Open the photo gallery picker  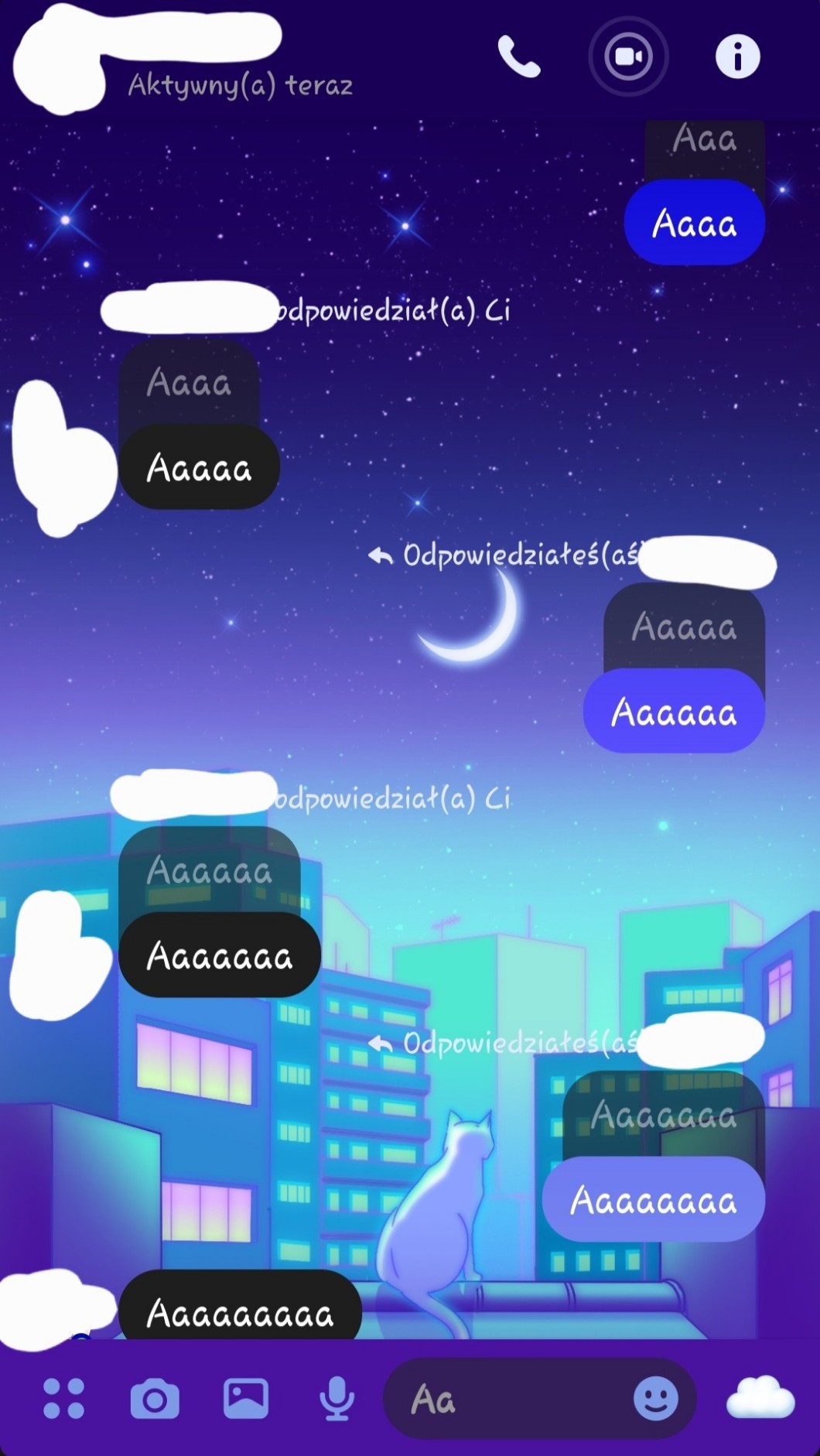coord(246,1399)
